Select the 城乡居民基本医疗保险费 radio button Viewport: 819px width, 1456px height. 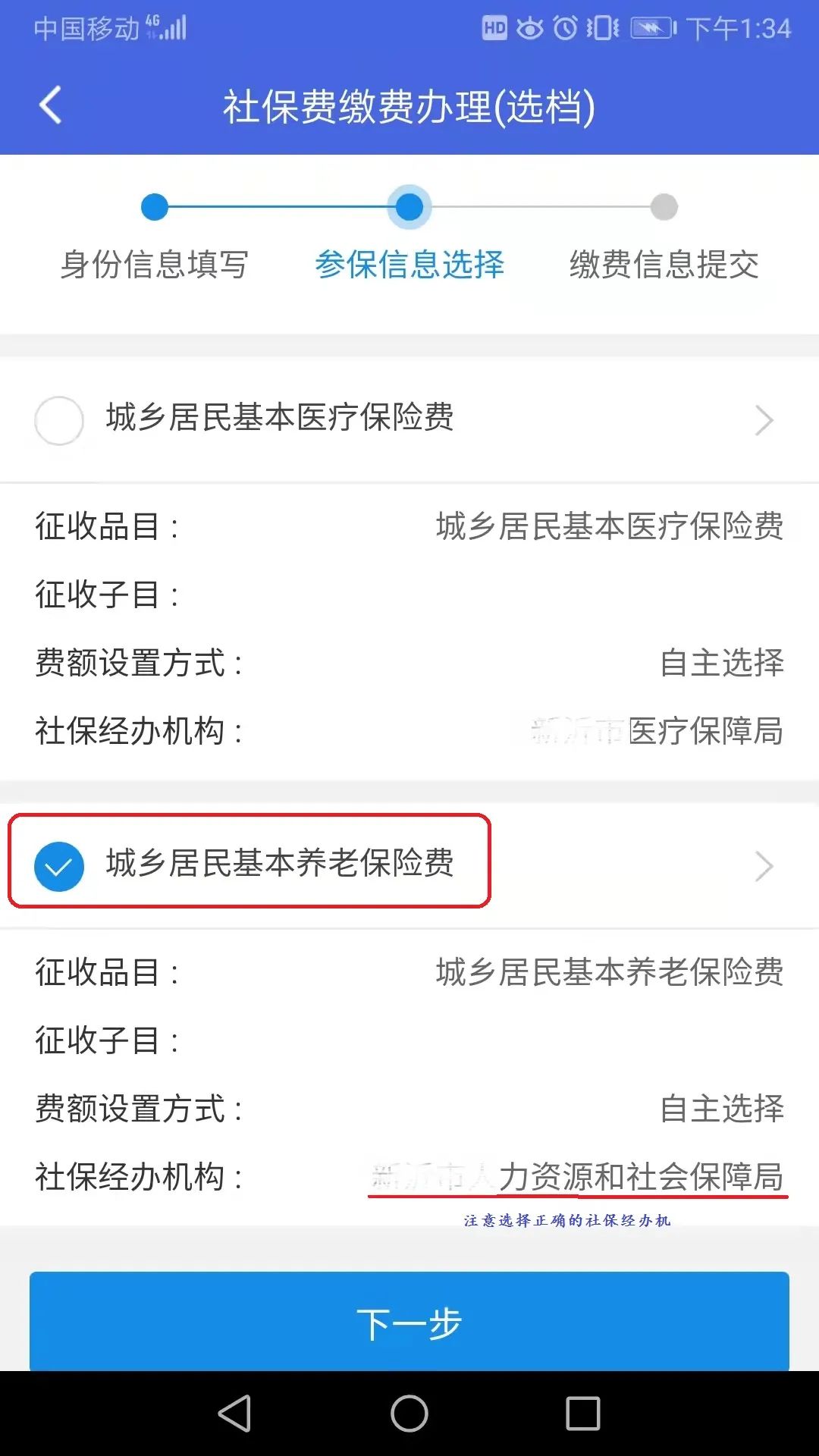tap(59, 420)
